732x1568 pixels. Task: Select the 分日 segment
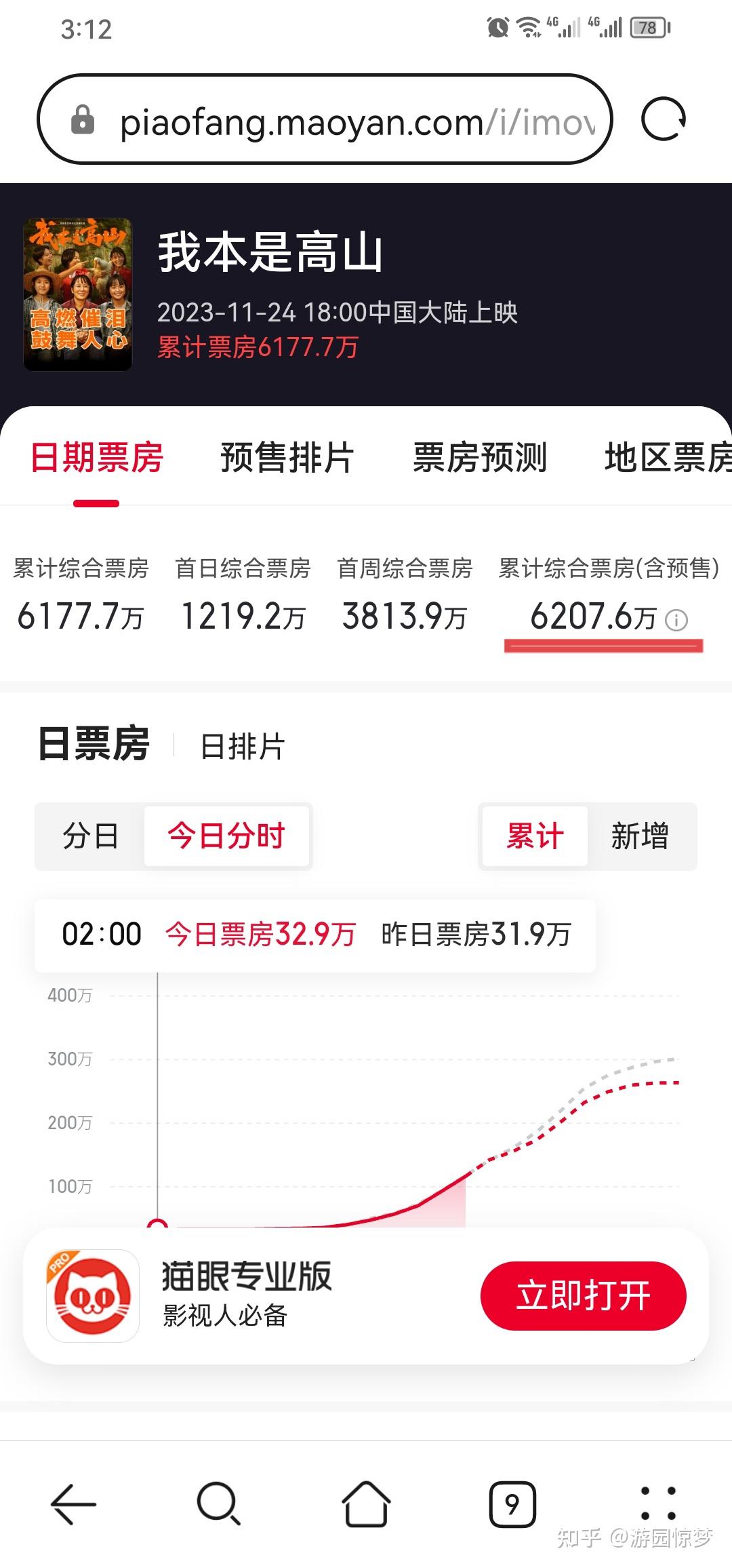coord(90,836)
